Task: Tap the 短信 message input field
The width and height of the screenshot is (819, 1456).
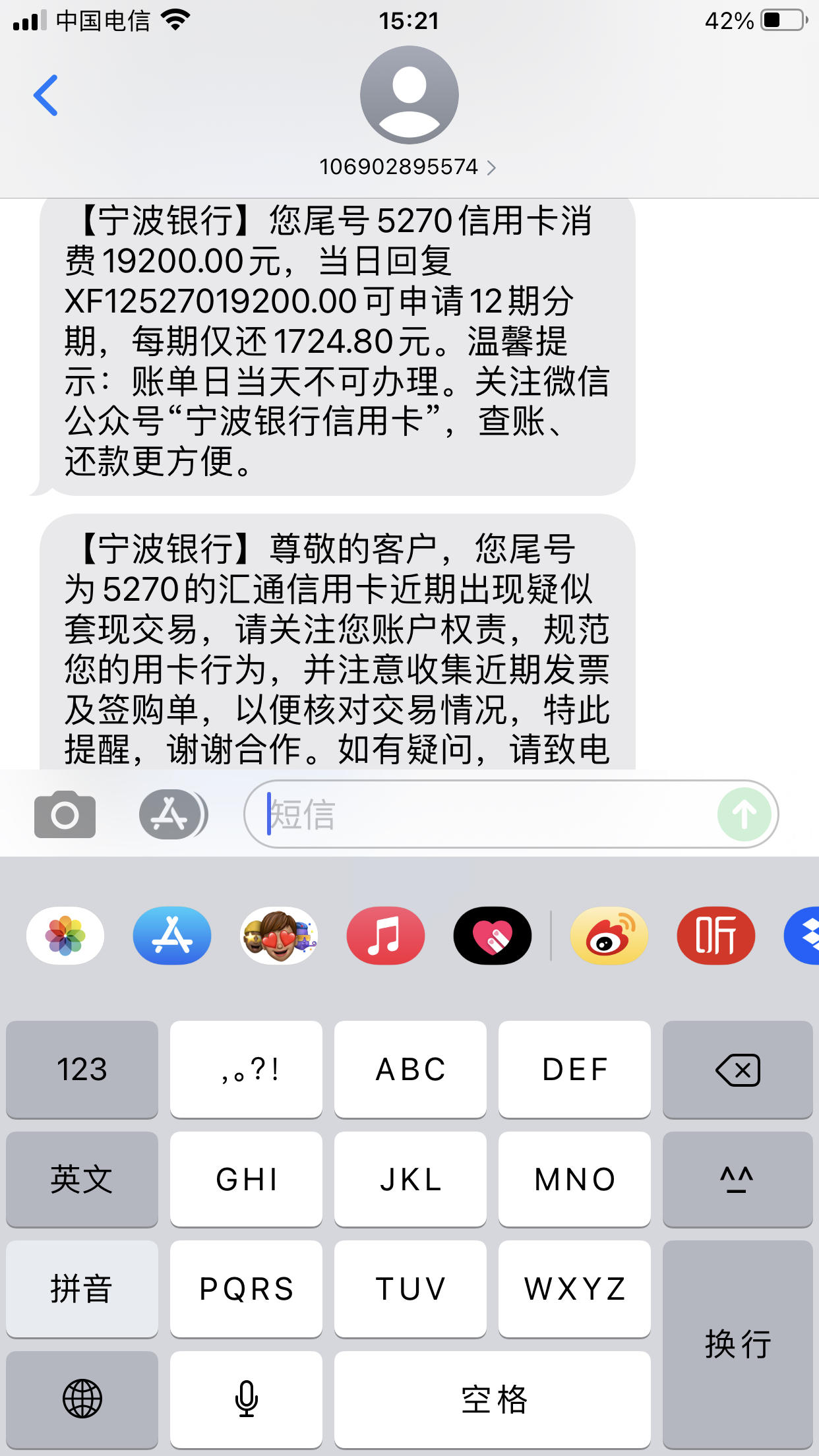Action: pyautogui.click(x=462, y=815)
